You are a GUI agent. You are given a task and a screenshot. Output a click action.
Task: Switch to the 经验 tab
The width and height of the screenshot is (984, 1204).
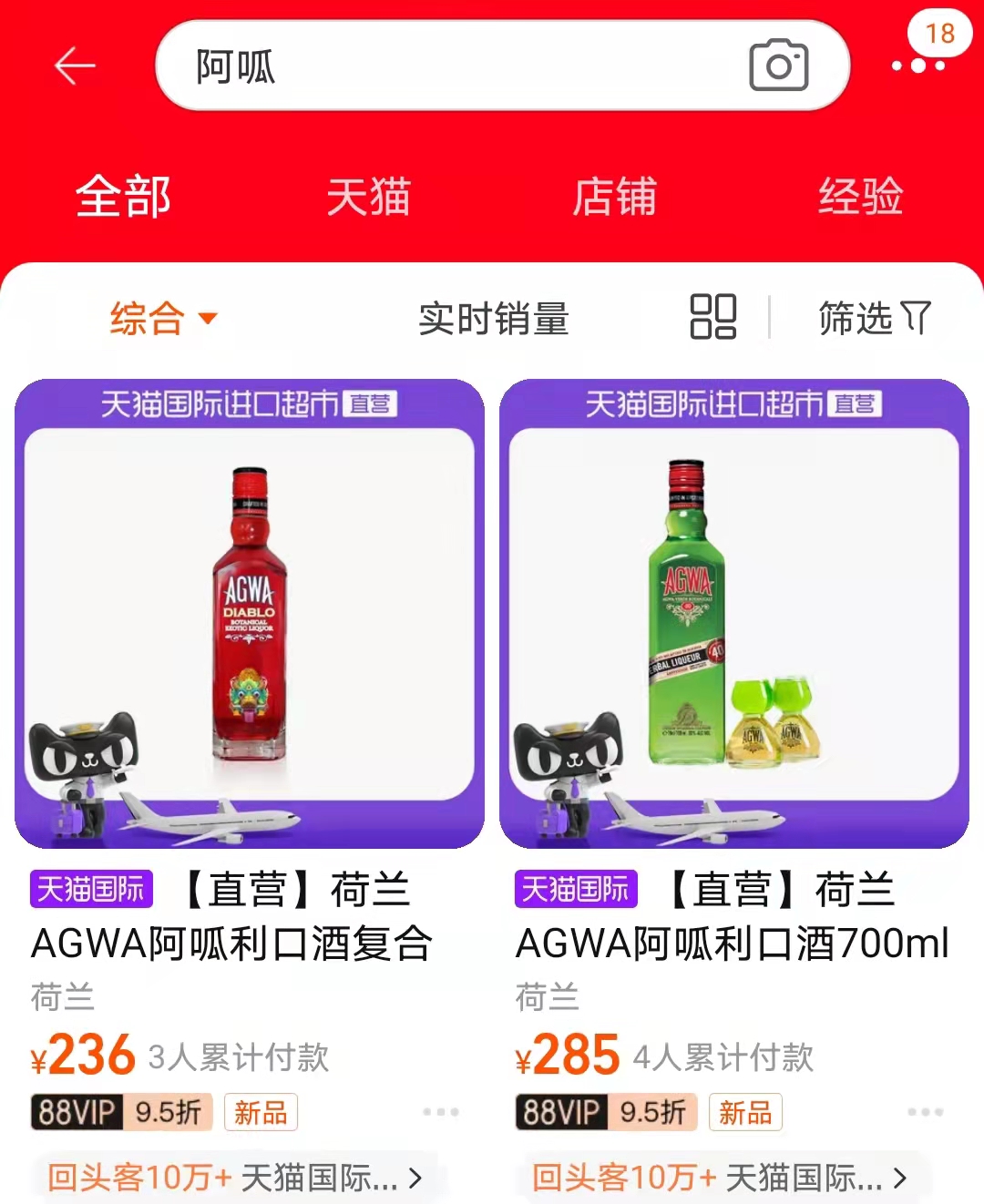tap(860, 197)
